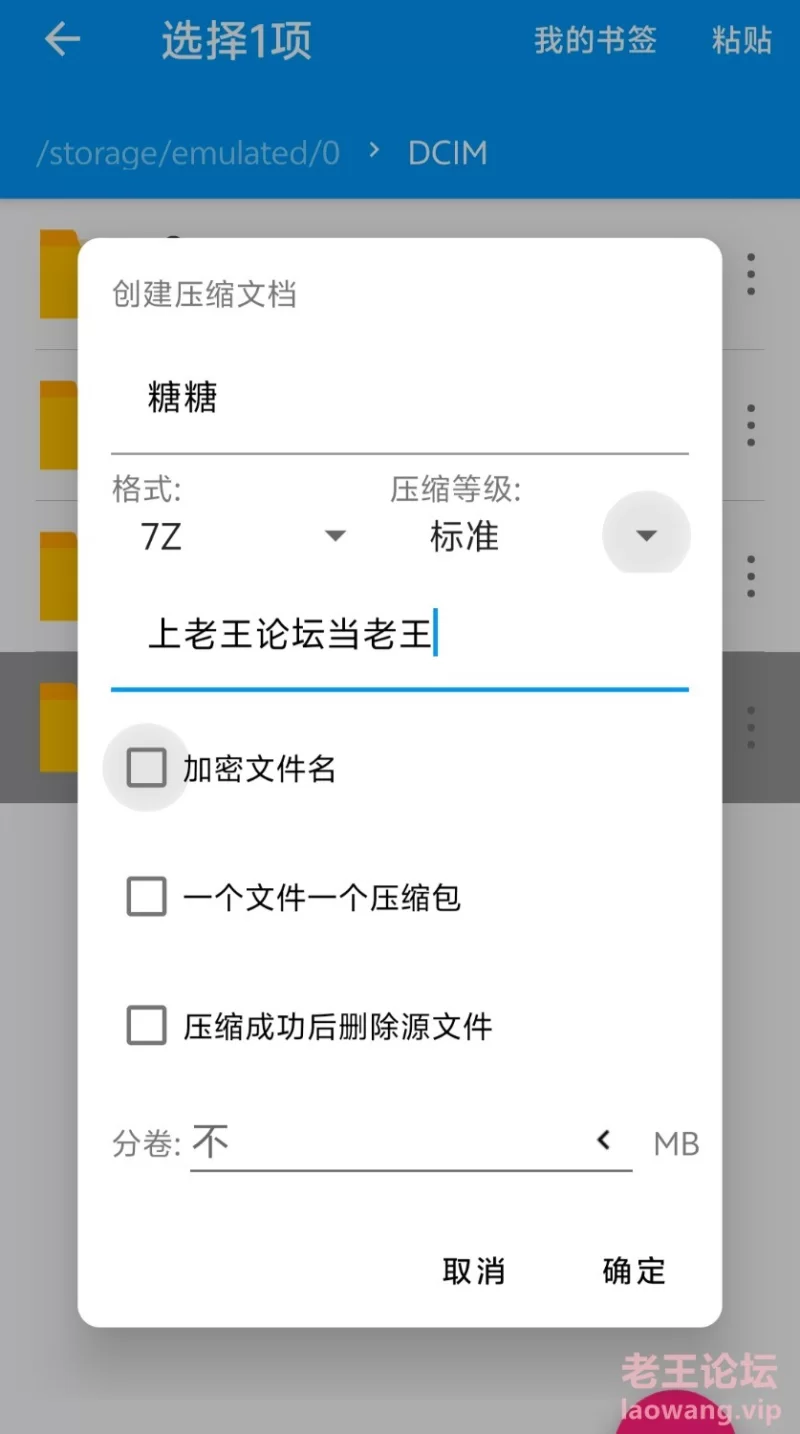Confirm compression with 确定
800x1434 pixels.
click(x=634, y=1271)
